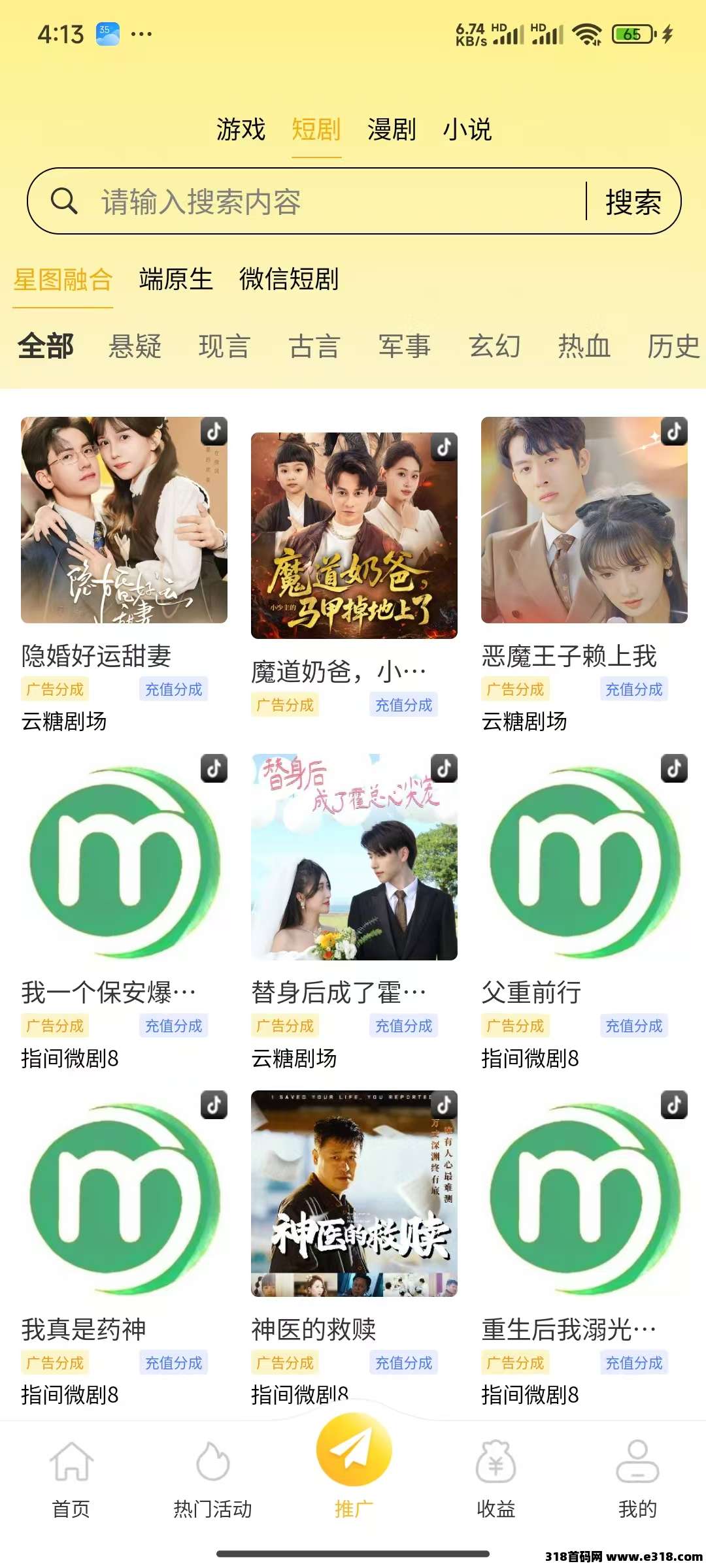Open the 热门活动 tab
The image size is (706, 1568).
pos(212,1480)
